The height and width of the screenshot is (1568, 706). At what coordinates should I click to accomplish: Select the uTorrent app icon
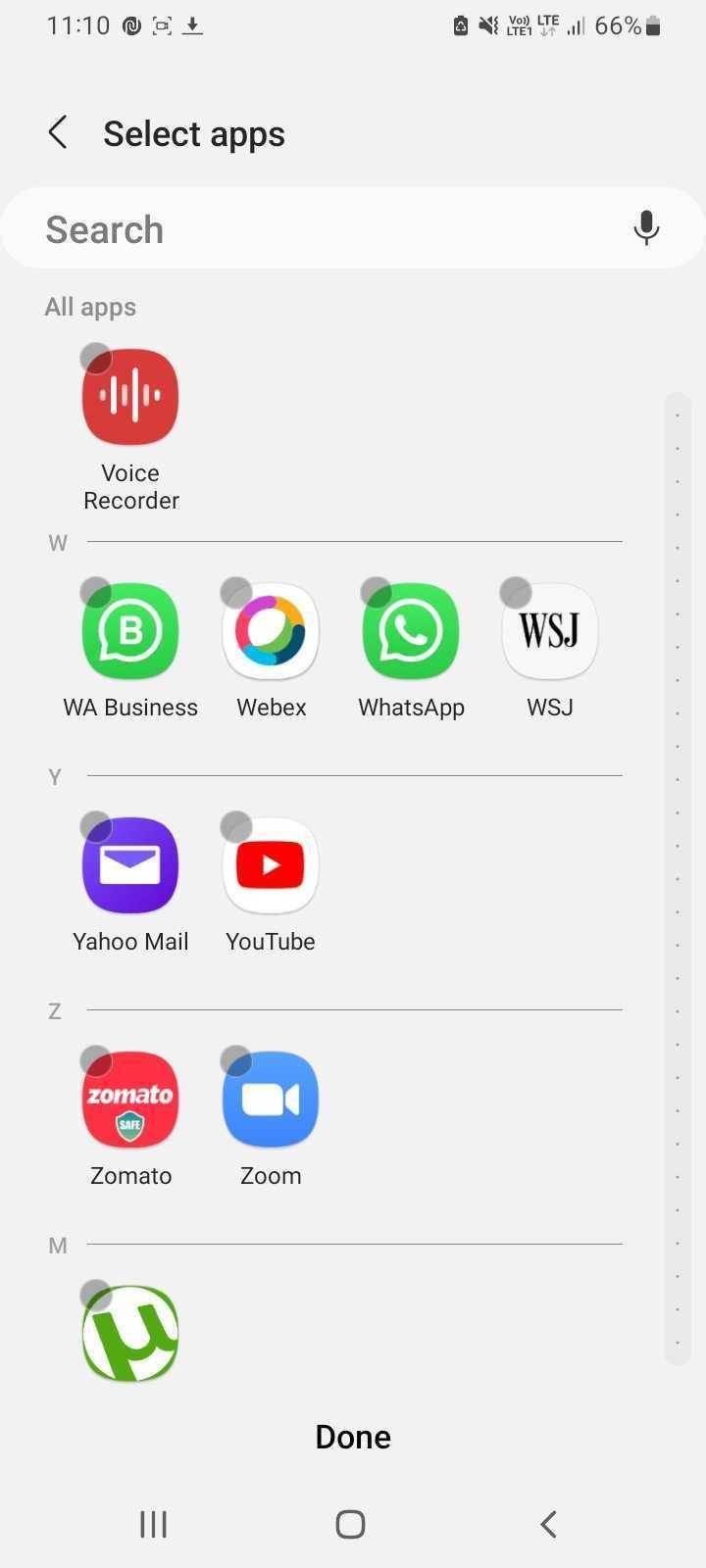click(130, 1334)
